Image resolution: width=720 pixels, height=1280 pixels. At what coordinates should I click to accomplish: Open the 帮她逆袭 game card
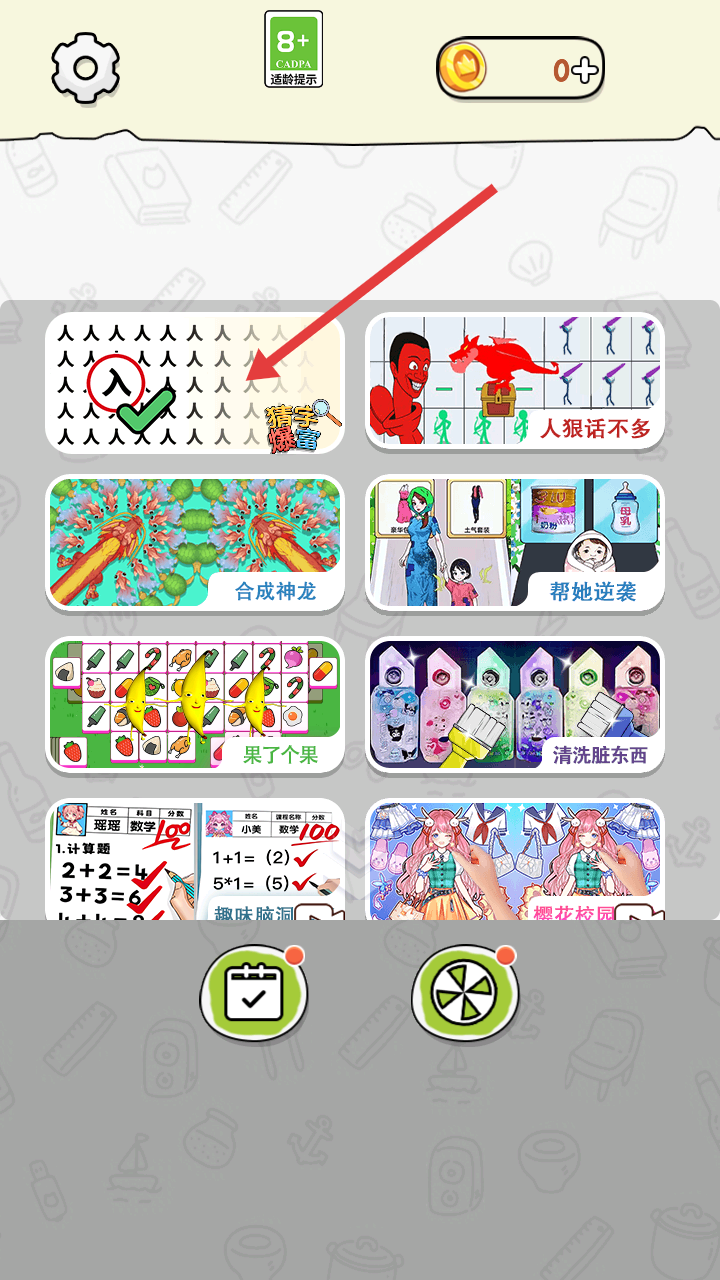pyautogui.click(x=515, y=543)
